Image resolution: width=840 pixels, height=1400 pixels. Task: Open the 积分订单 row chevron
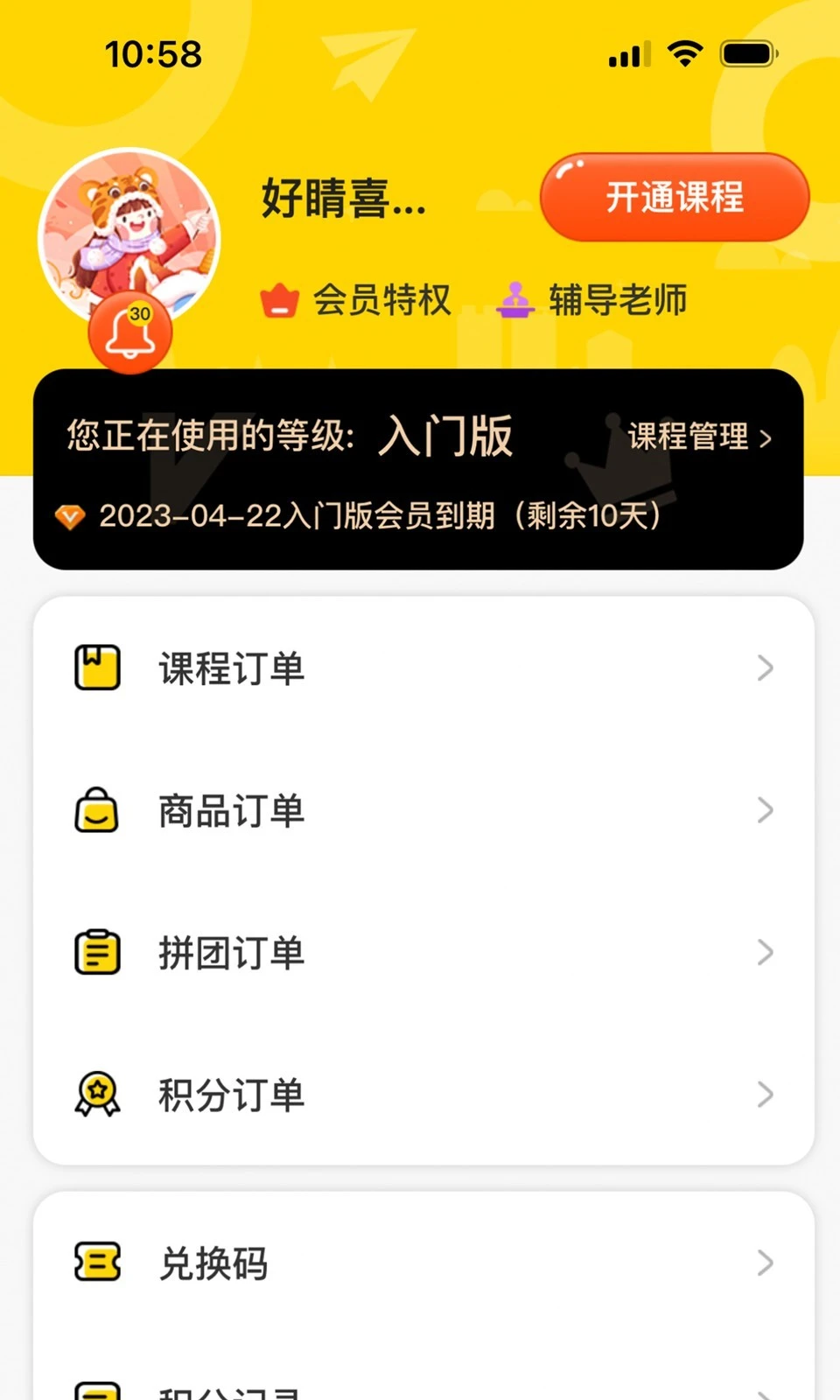tap(763, 1095)
